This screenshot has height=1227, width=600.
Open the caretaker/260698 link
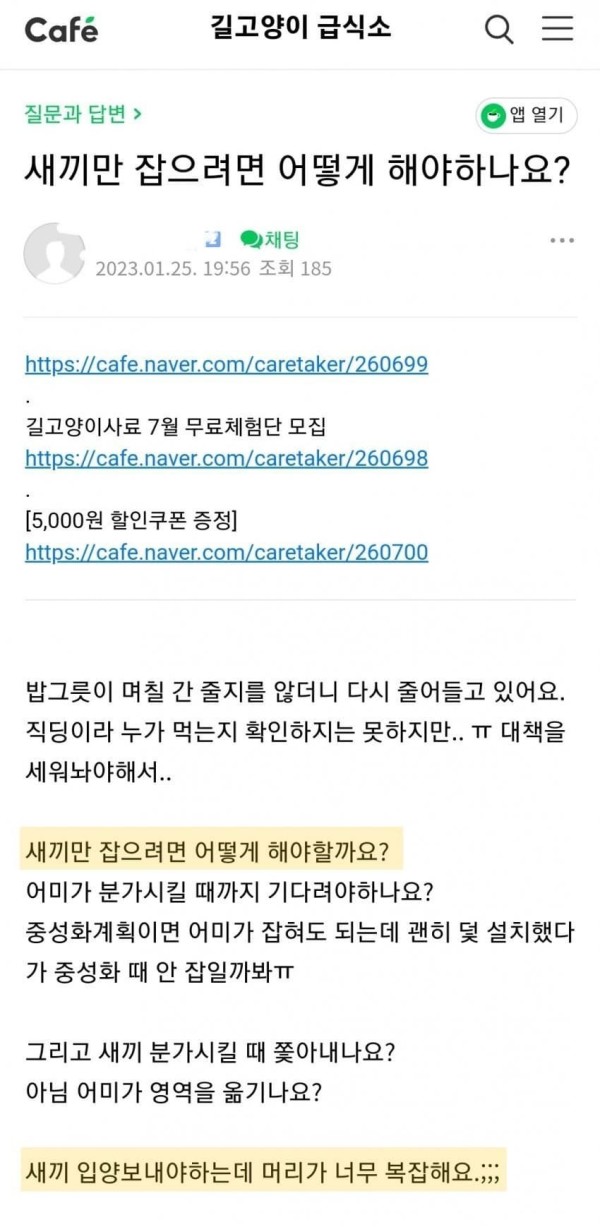pyautogui.click(x=226, y=458)
